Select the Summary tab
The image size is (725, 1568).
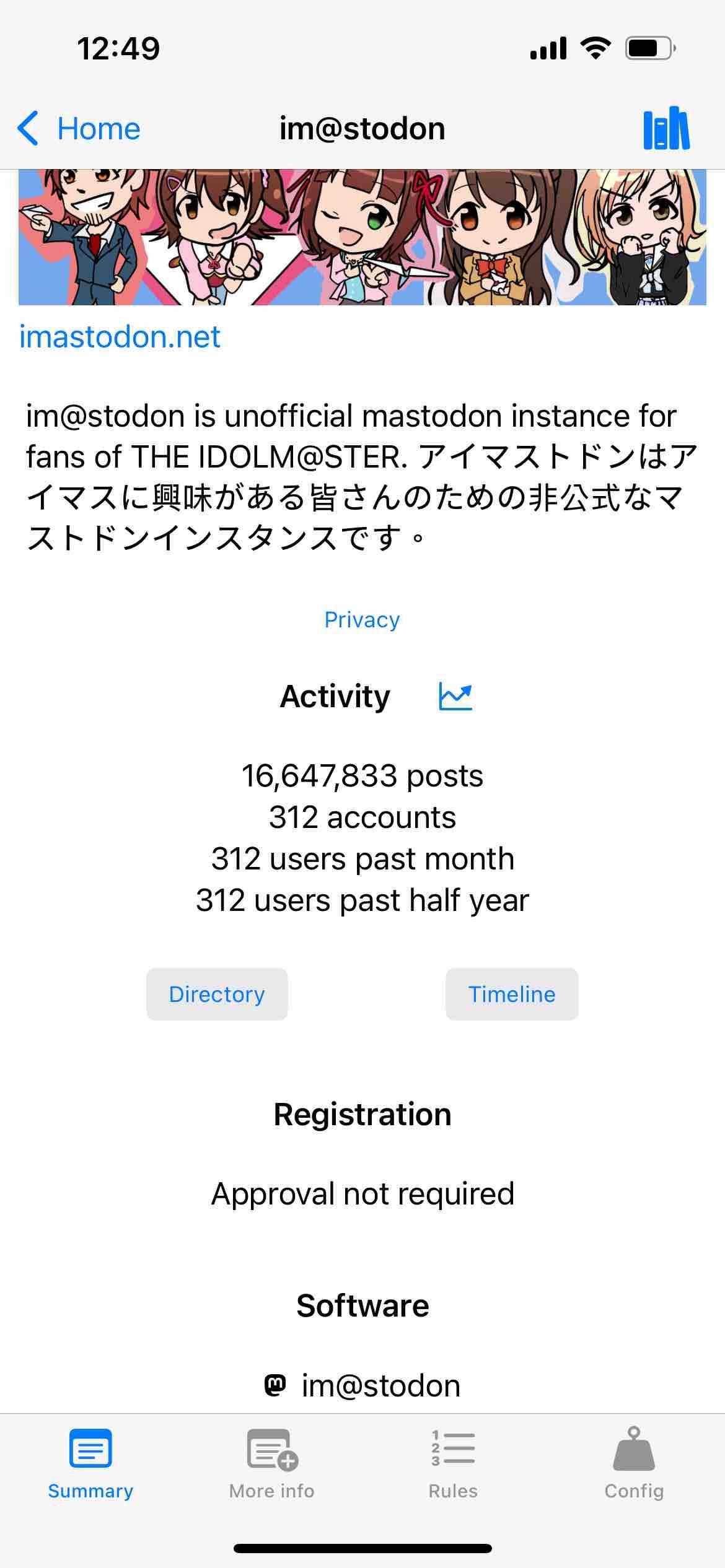[x=90, y=1463]
